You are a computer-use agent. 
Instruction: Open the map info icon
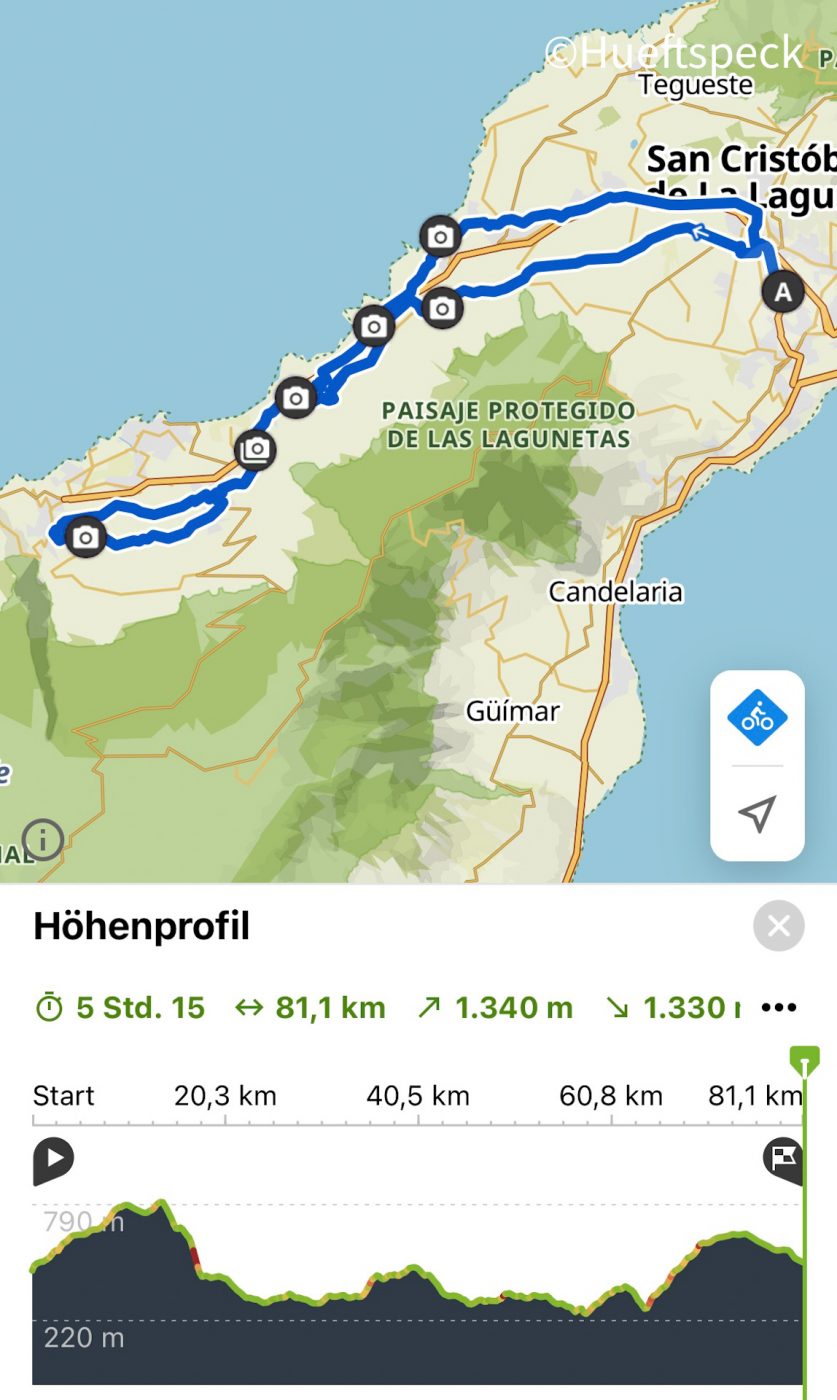[43, 840]
